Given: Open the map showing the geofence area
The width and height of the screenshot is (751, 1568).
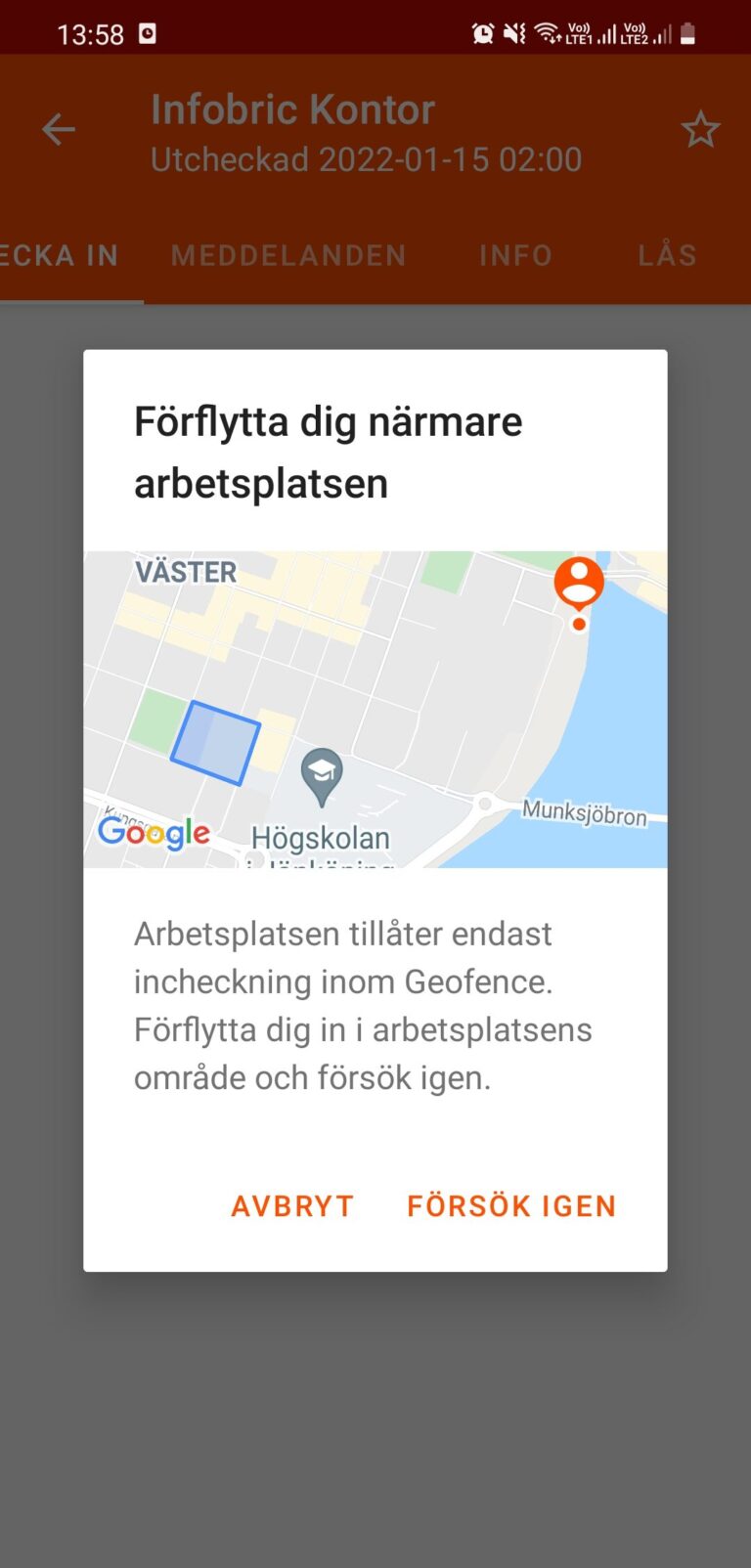Looking at the screenshot, I should 375,709.
